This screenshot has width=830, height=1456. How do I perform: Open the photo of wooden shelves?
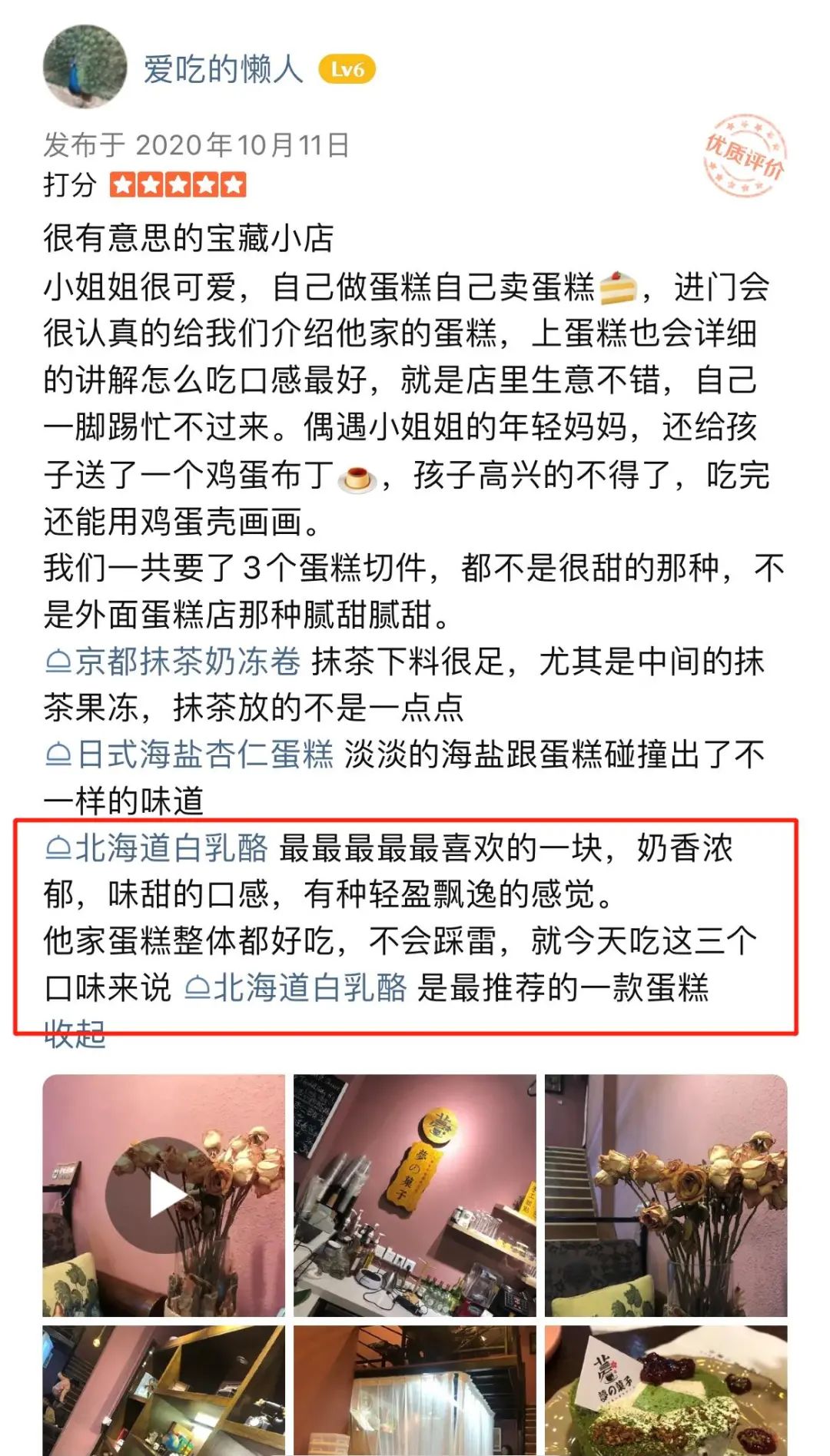[x=164, y=1389]
